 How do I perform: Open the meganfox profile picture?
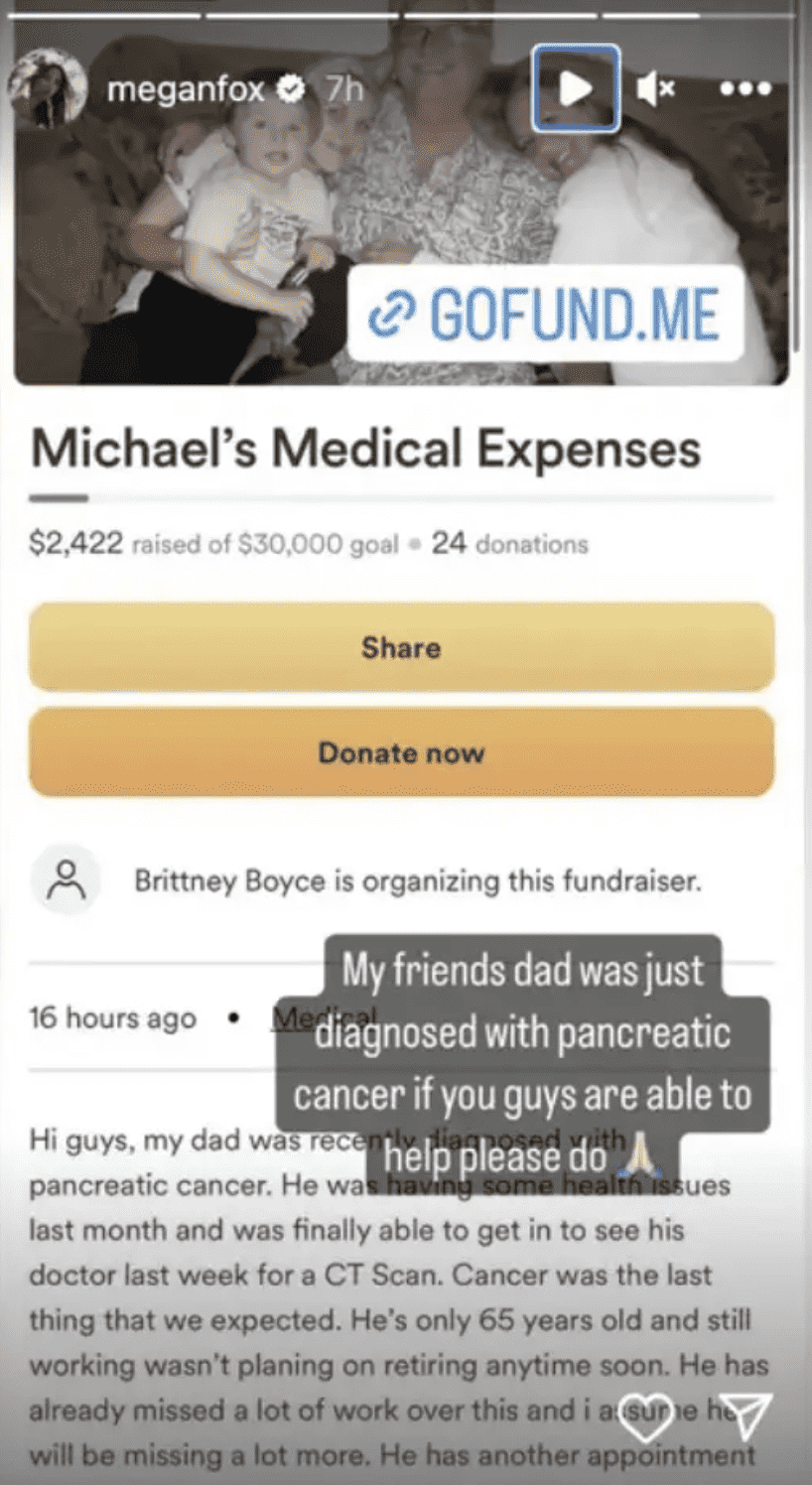click(48, 89)
